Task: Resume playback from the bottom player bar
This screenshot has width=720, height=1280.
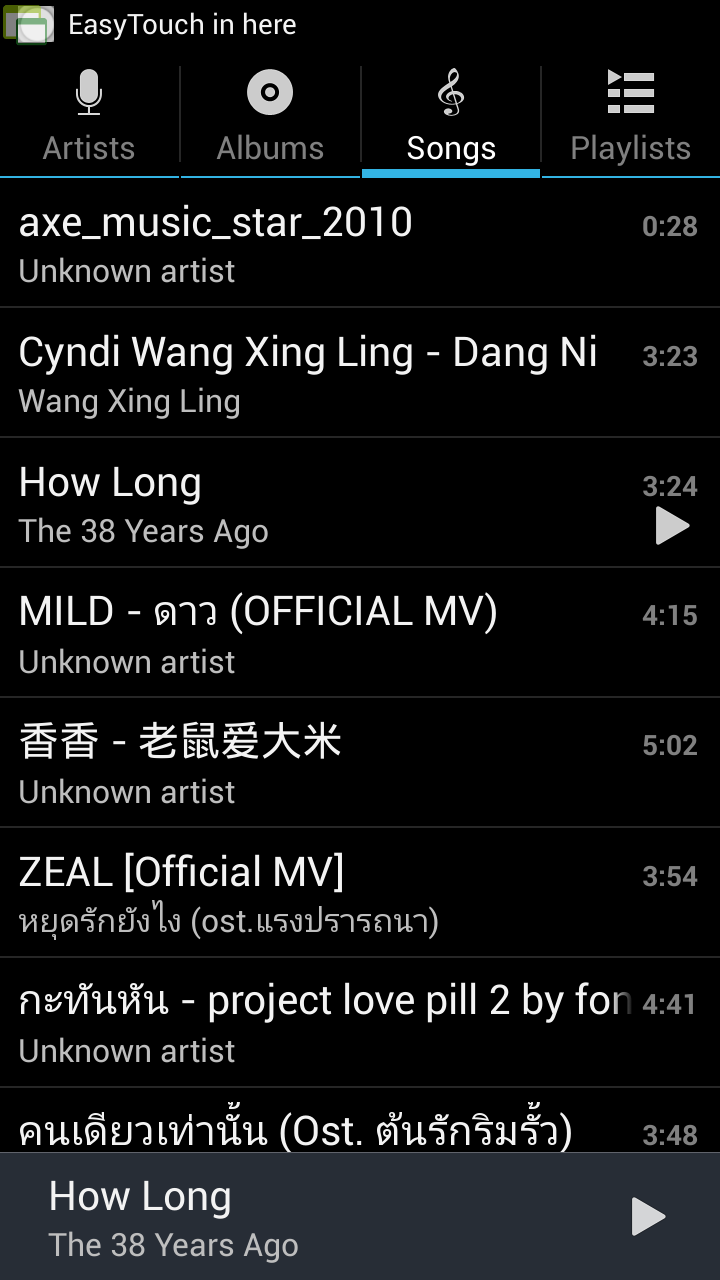Action: [648, 1217]
